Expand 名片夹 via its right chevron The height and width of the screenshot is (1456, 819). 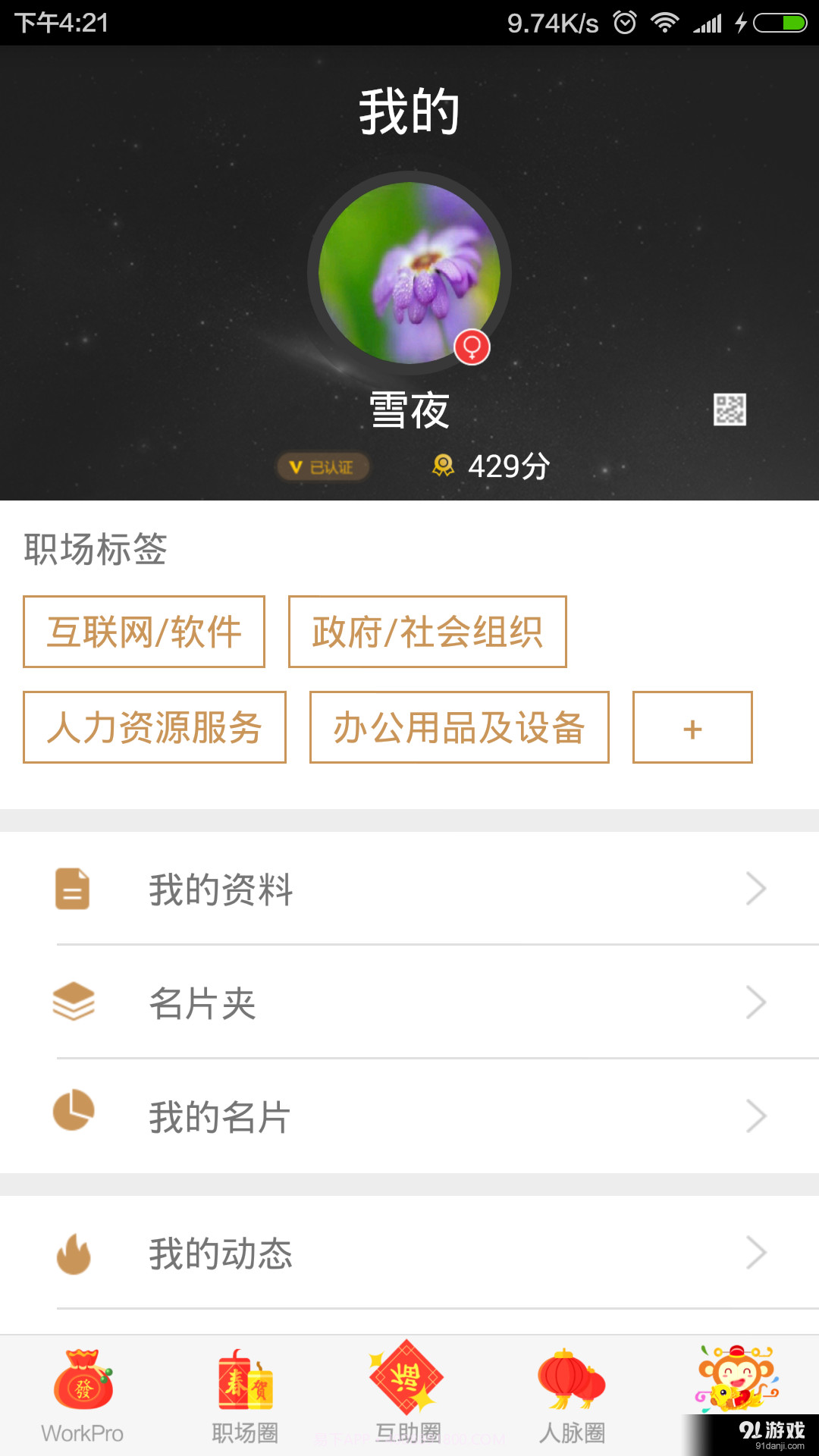tap(756, 1003)
